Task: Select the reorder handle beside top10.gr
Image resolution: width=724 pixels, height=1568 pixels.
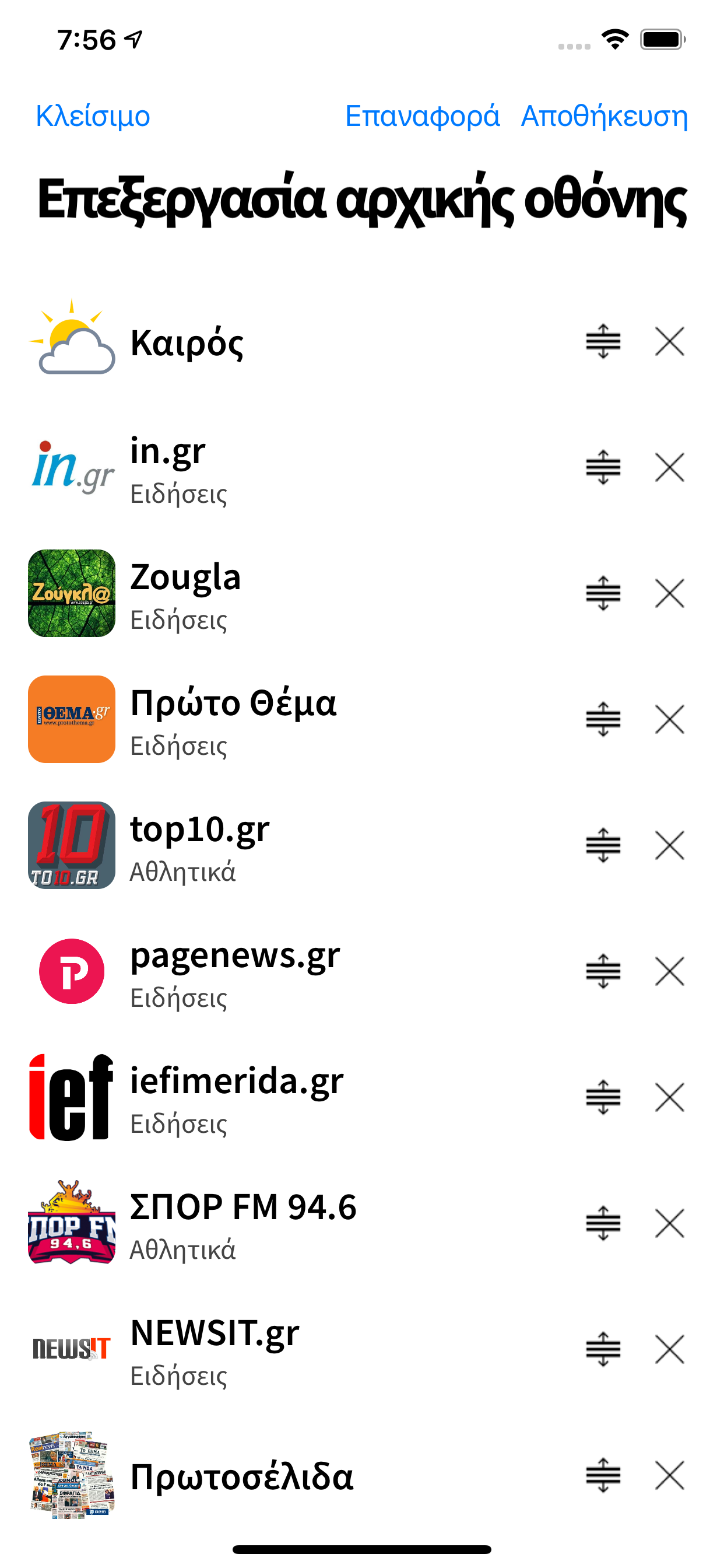Action: tap(603, 845)
